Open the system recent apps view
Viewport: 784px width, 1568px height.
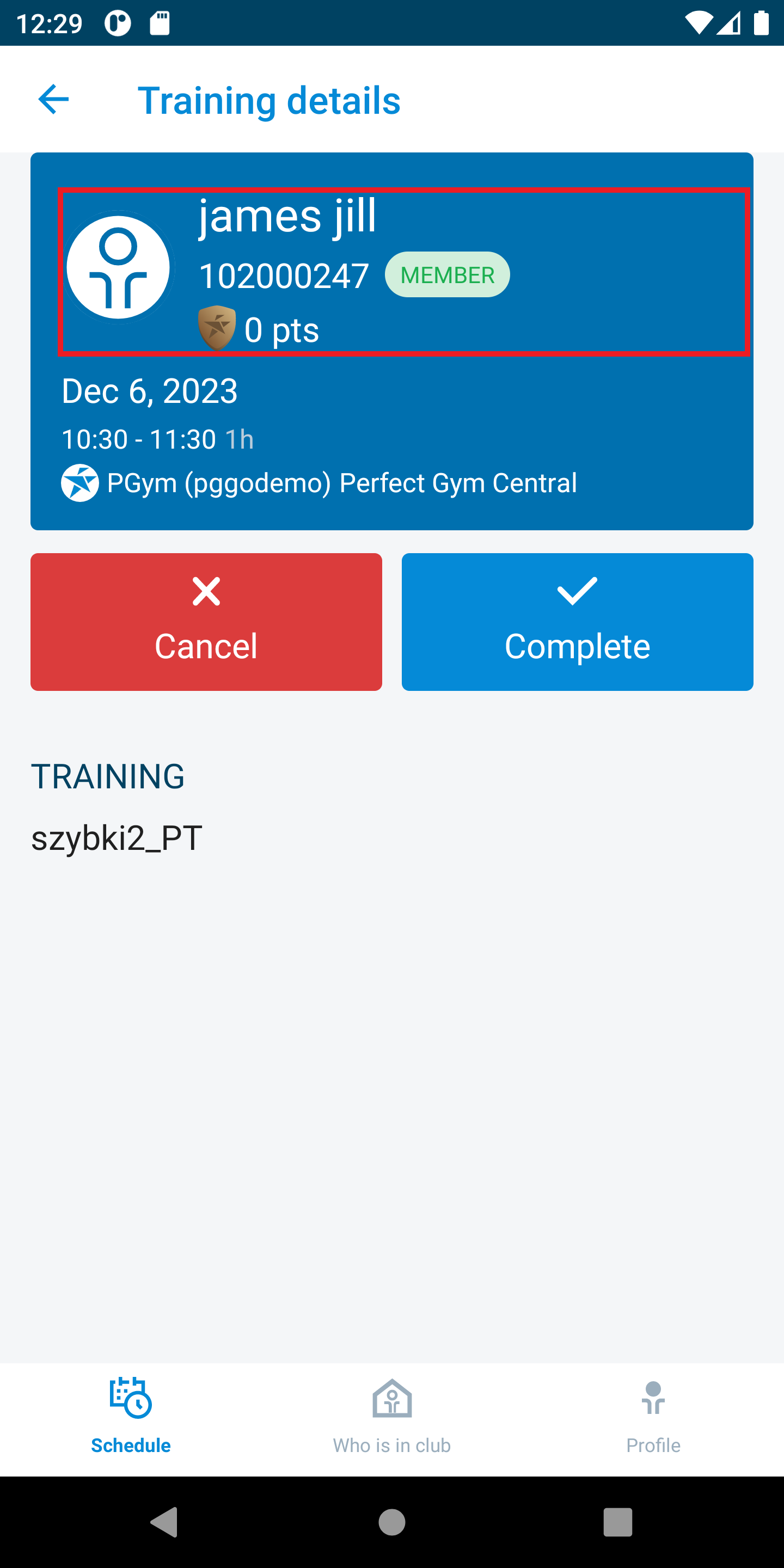pyautogui.click(x=618, y=1522)
